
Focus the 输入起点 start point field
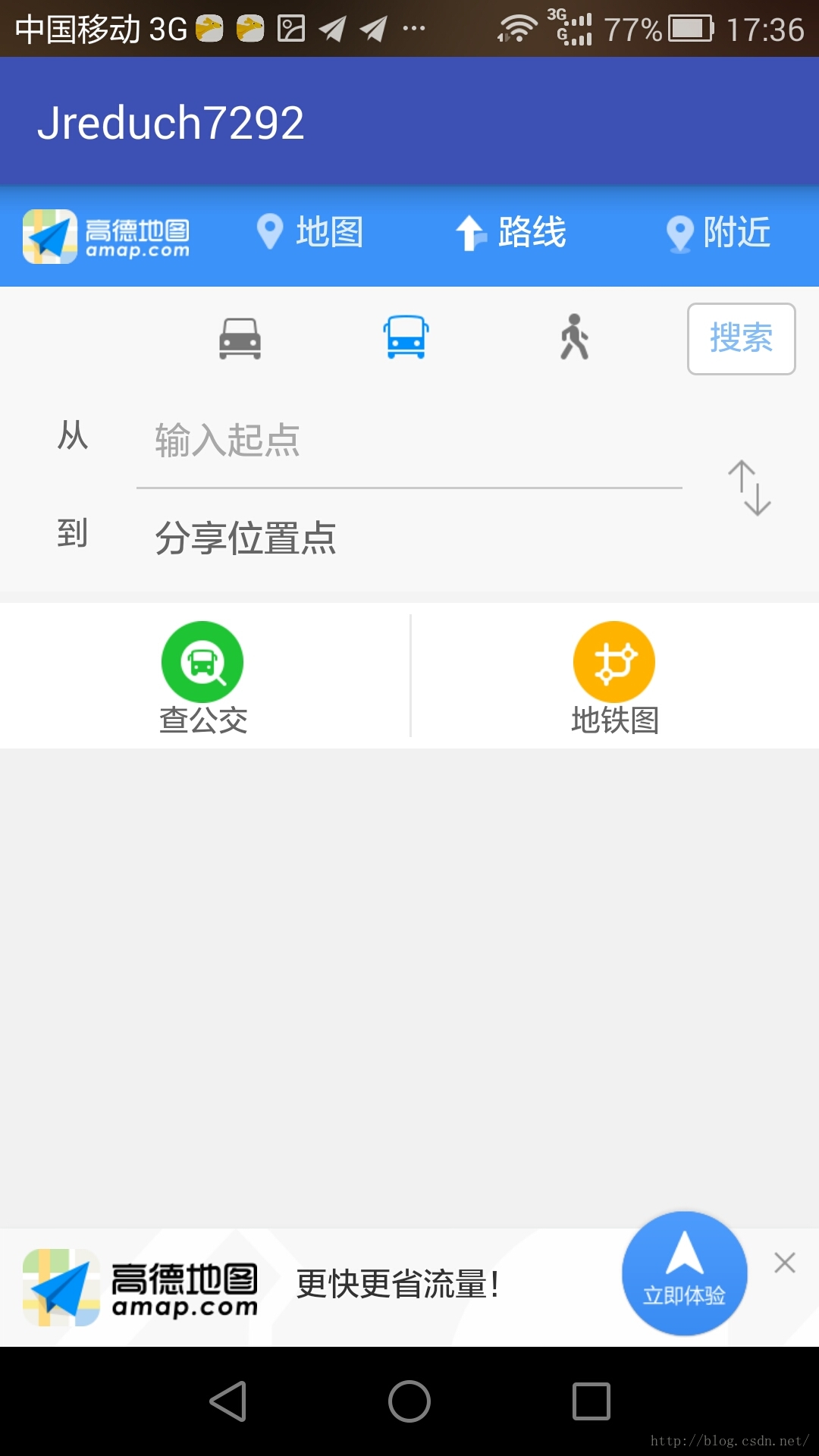409,441
